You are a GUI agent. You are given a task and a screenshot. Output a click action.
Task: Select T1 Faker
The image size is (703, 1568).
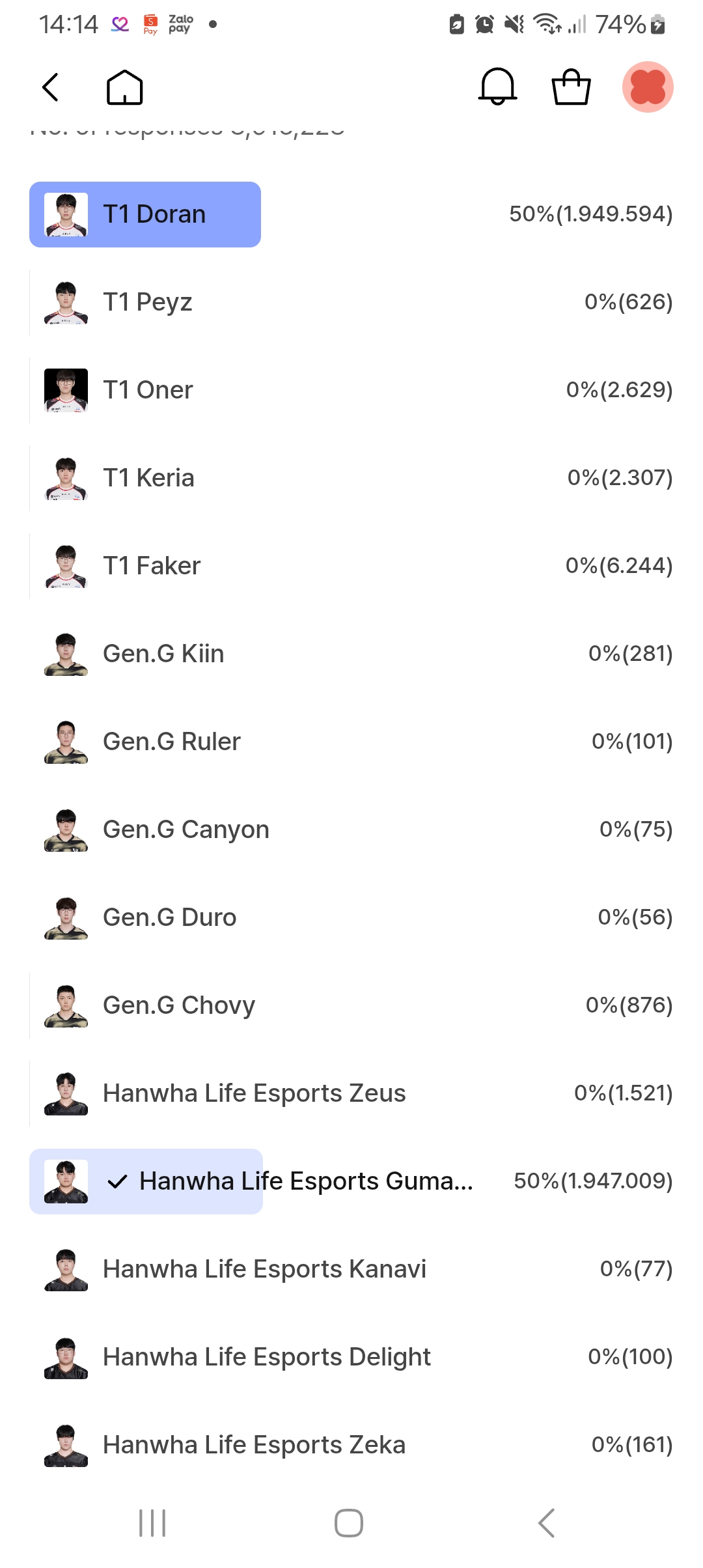[151, 566]
